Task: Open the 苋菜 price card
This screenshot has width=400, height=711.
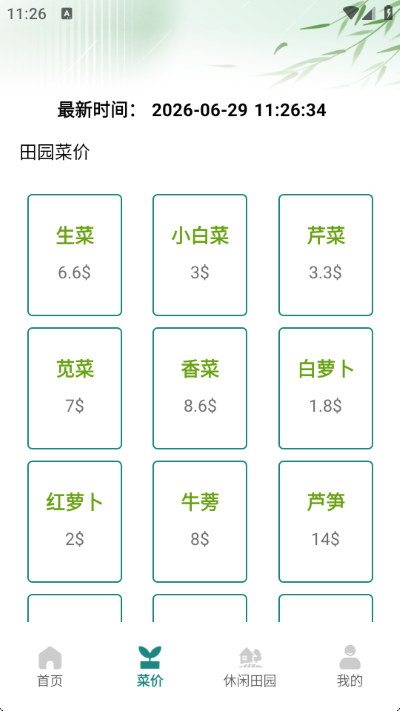Action: pos(75,388)
